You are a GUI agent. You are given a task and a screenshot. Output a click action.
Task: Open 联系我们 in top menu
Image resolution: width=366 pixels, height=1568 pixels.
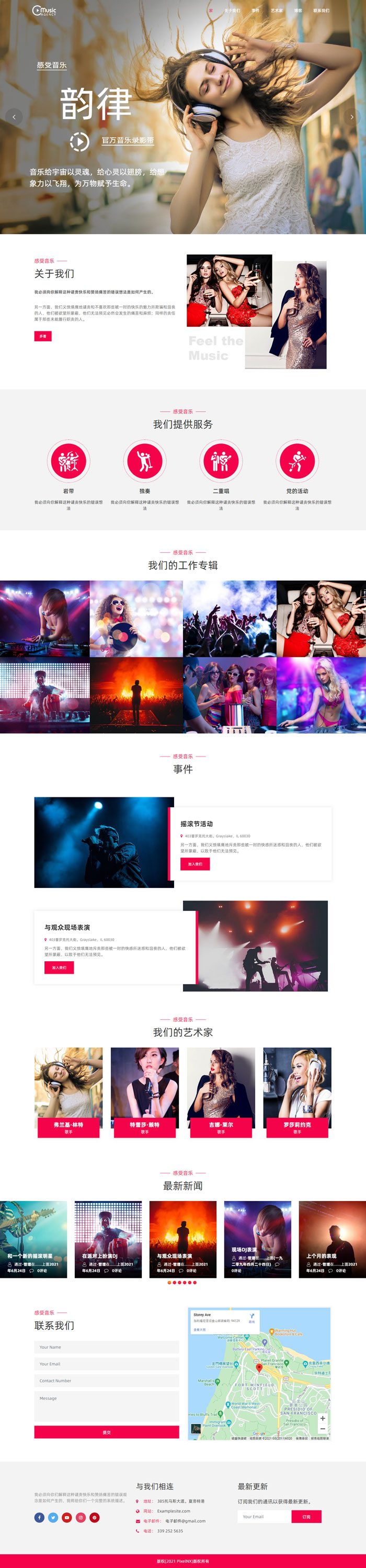coord(321,10)
